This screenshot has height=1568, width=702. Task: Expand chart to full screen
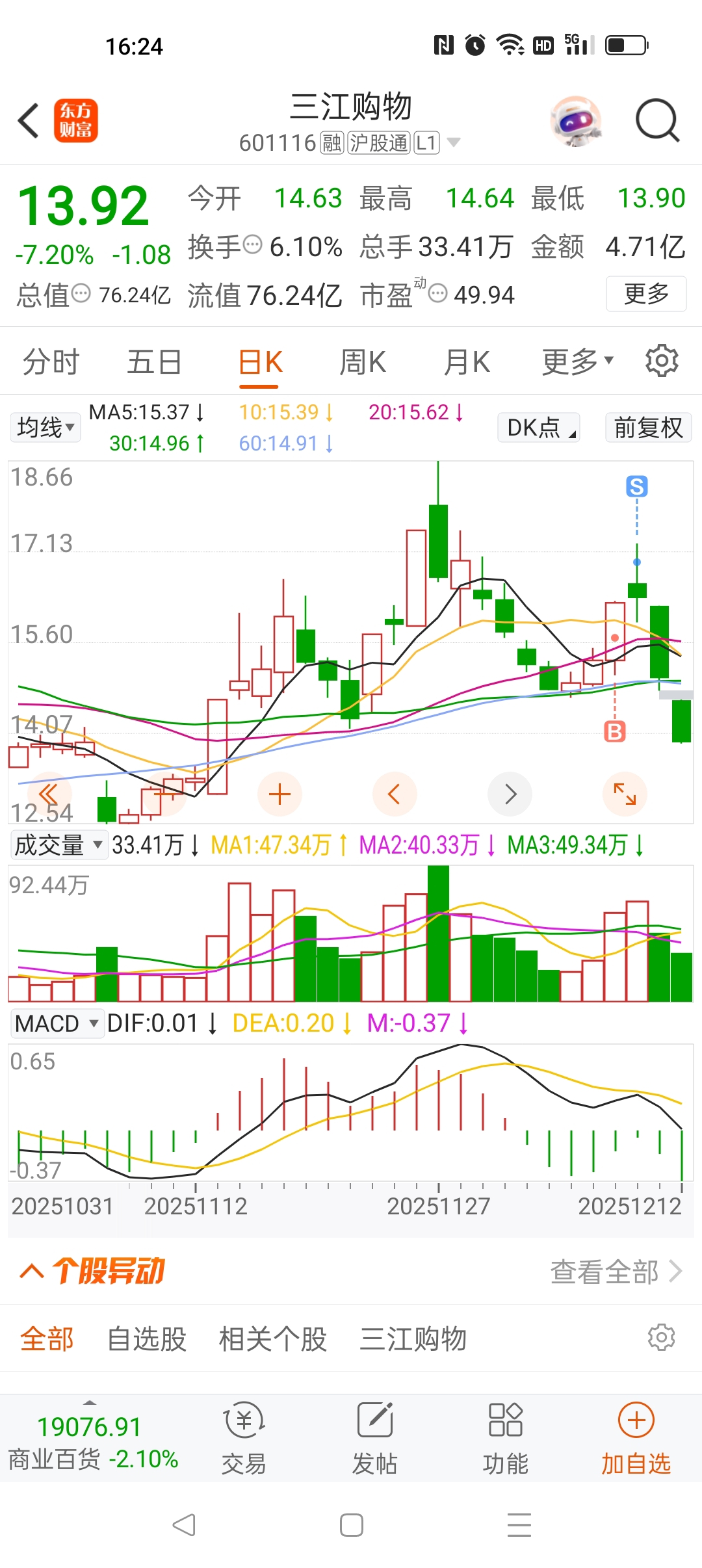(x=625, y=794)
